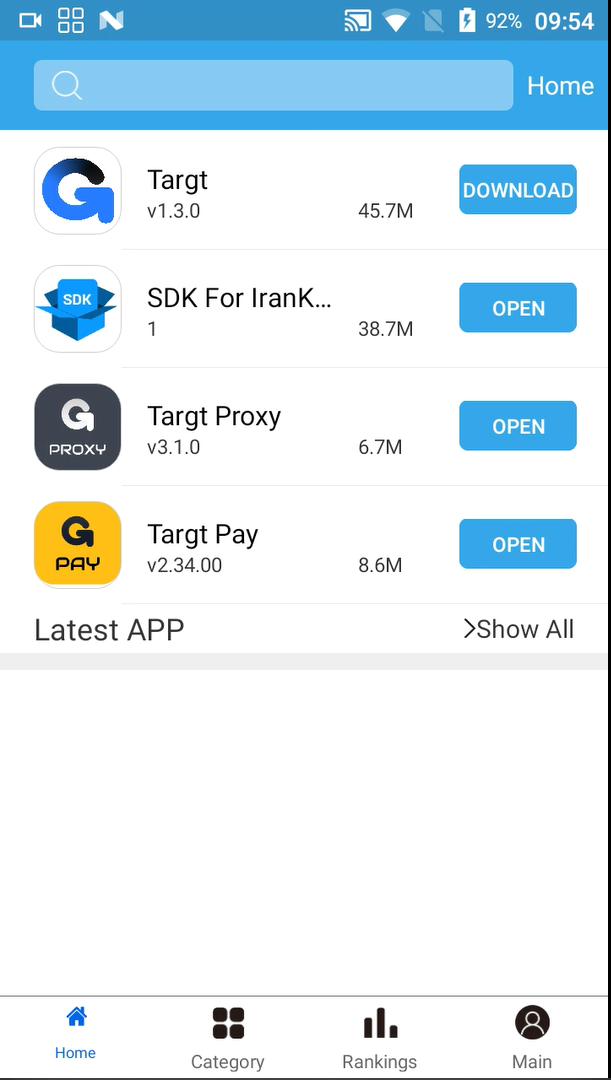611x1080 pixels.
Task: Tap the Home label beside search
Action: (560, 86)
